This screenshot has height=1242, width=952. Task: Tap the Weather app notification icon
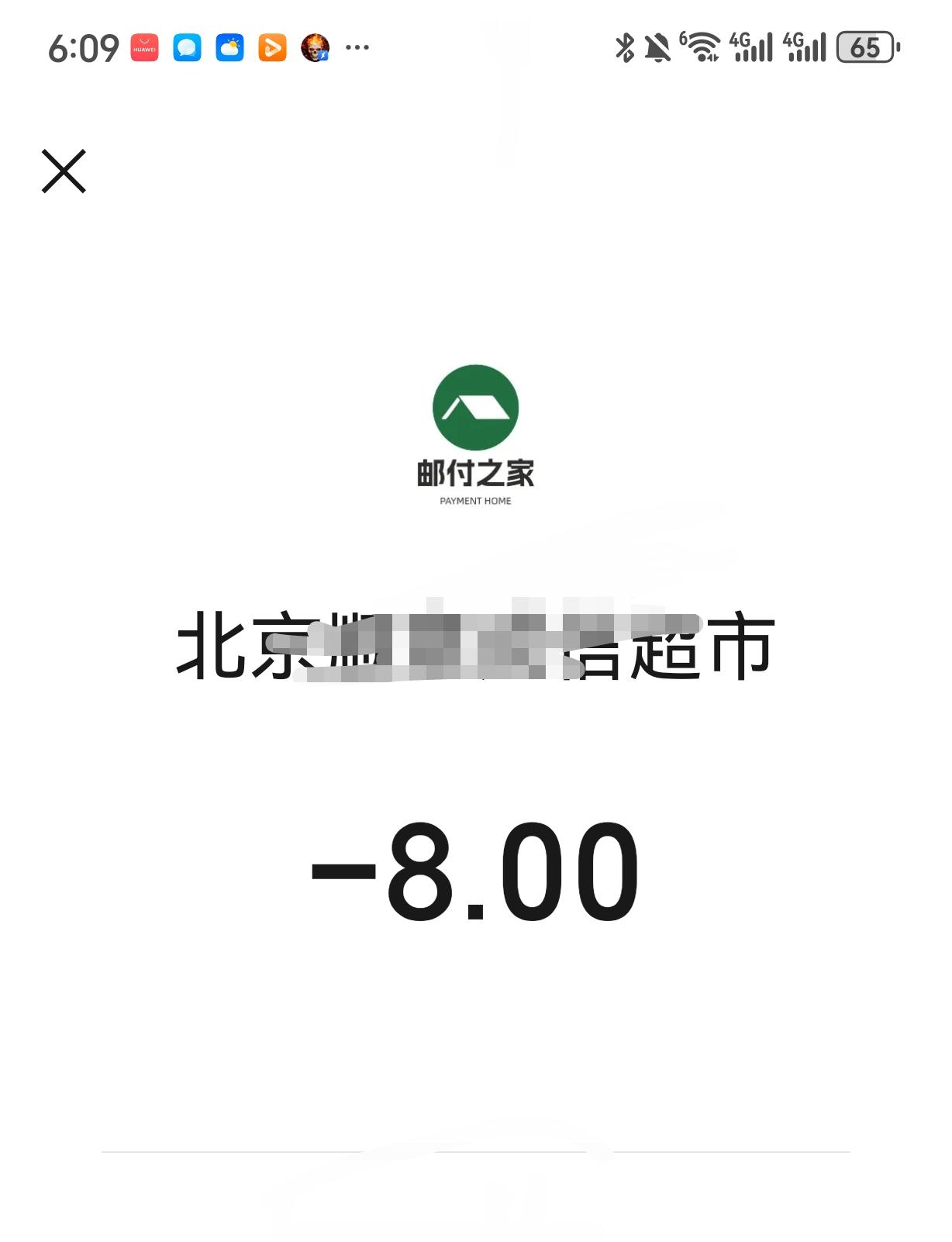pyautogui.click(x=229, y=47)
